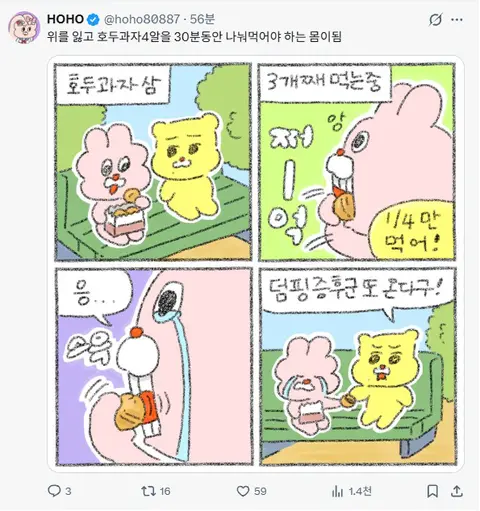Repost this post with 16 reposts

click(x=156, y=491)
